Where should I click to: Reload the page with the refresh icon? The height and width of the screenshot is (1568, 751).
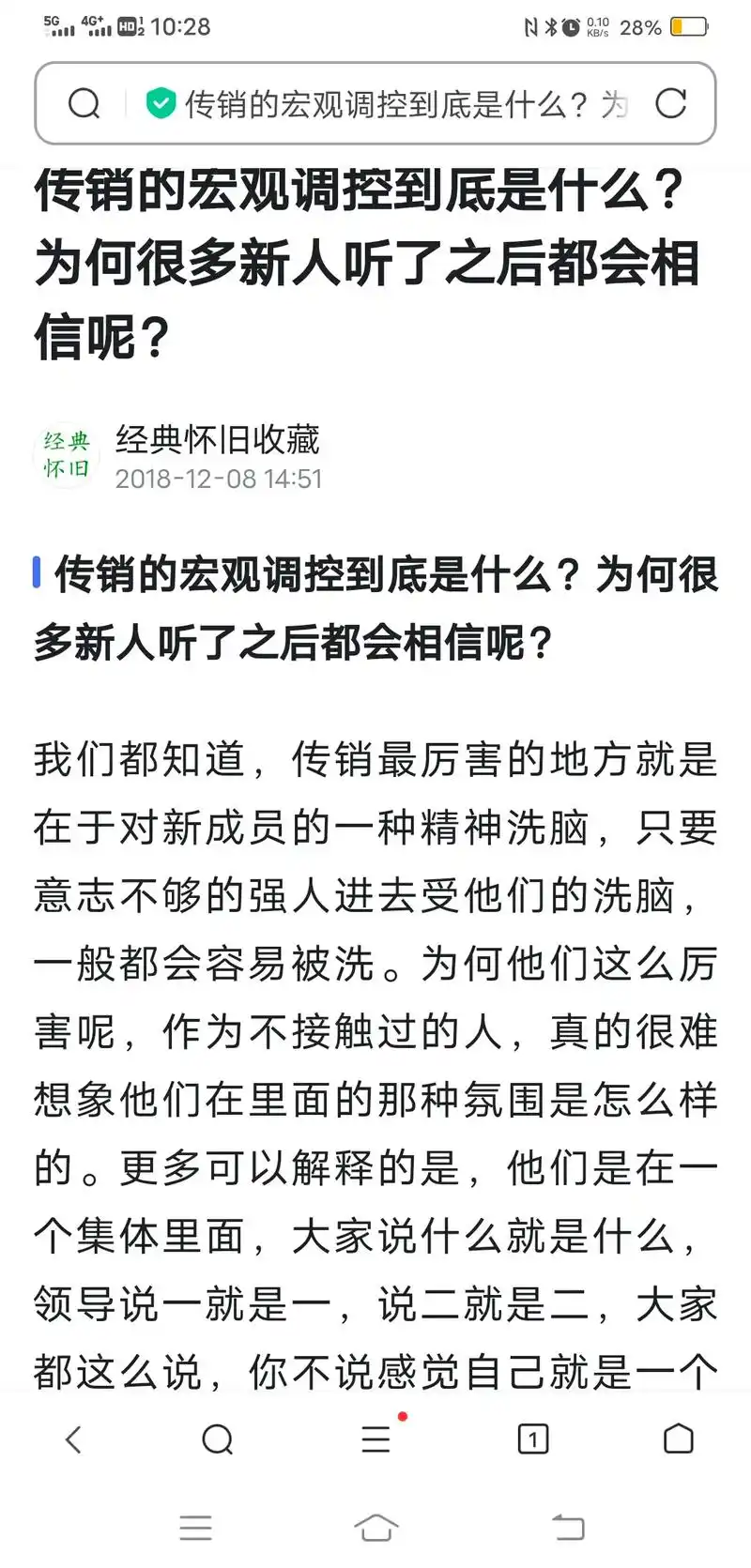pos(670,103)
